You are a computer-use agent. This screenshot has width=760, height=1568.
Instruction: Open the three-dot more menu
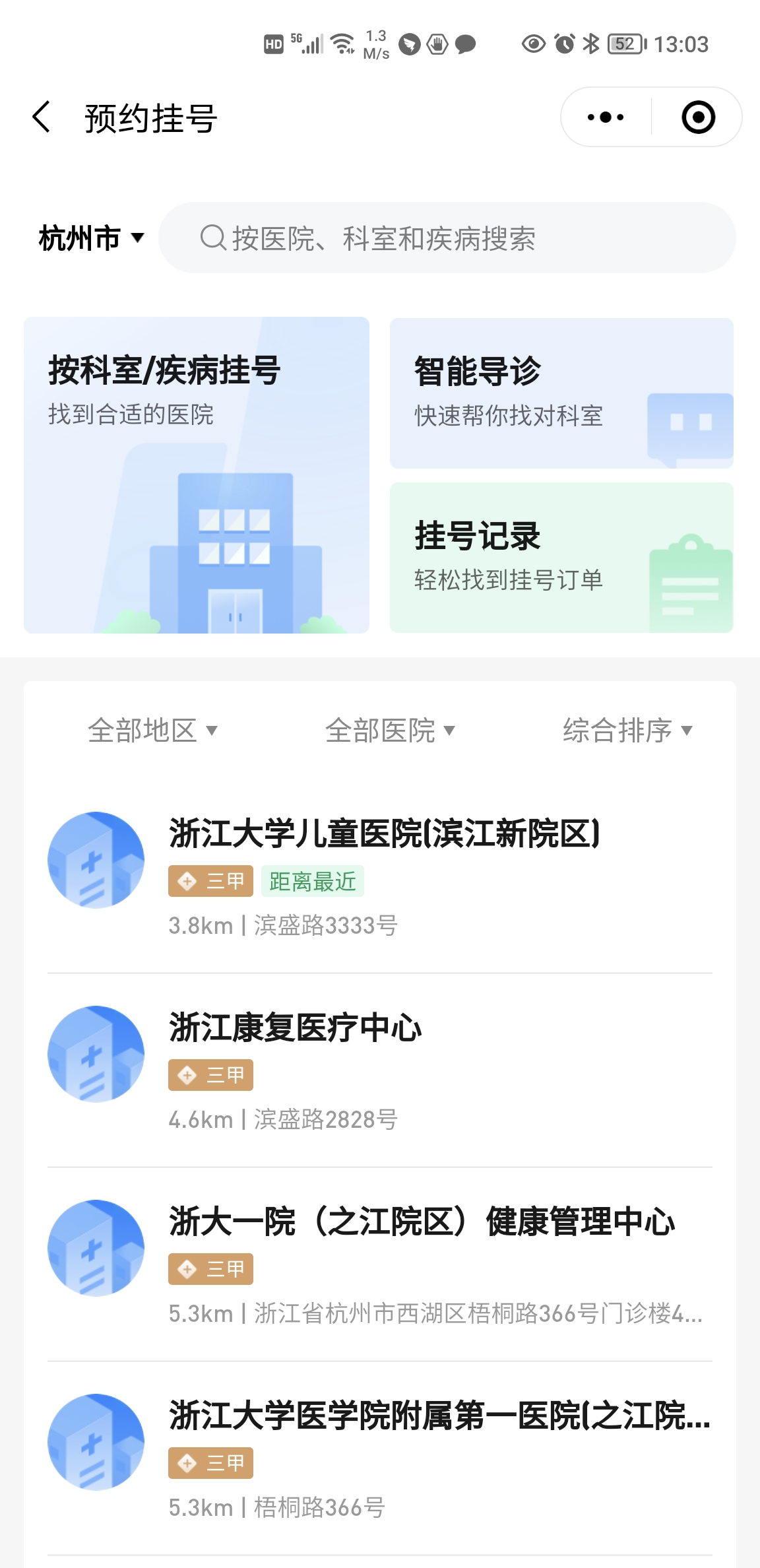pos(606,117)
